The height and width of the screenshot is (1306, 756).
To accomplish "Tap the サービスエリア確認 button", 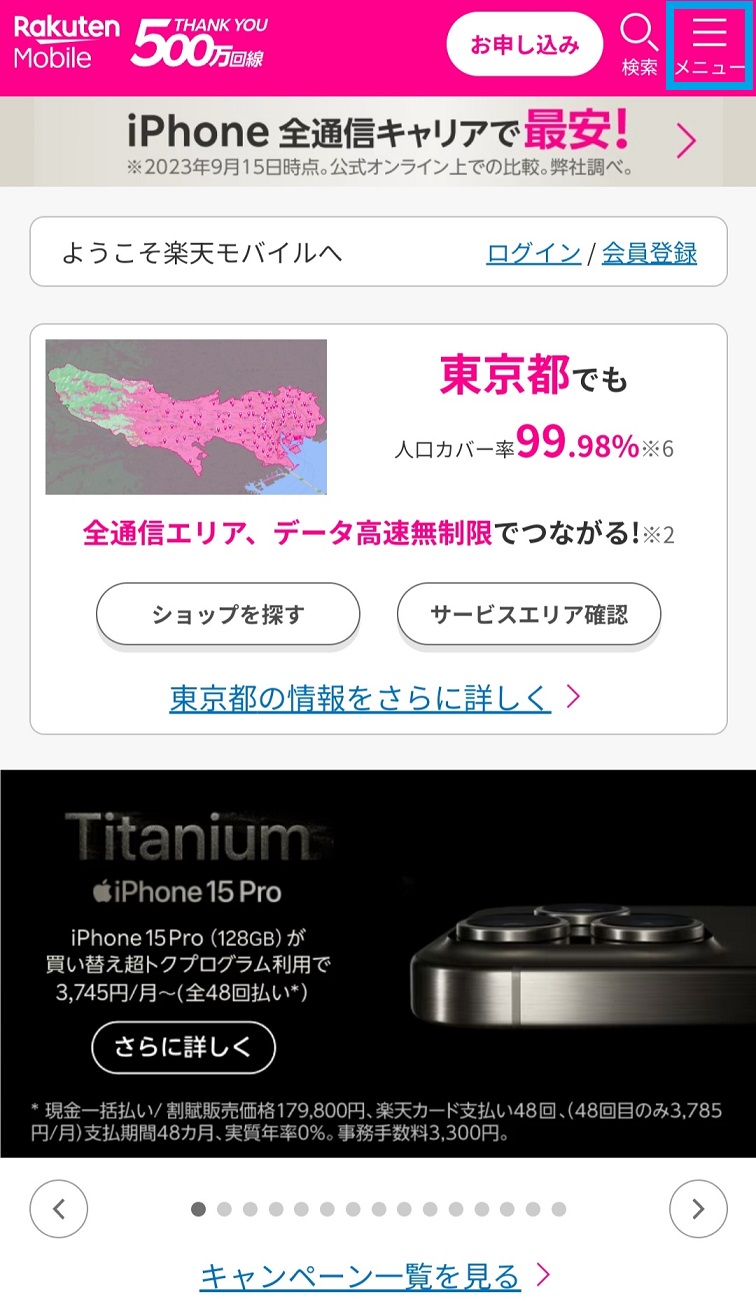I will (x=529, y=614).
